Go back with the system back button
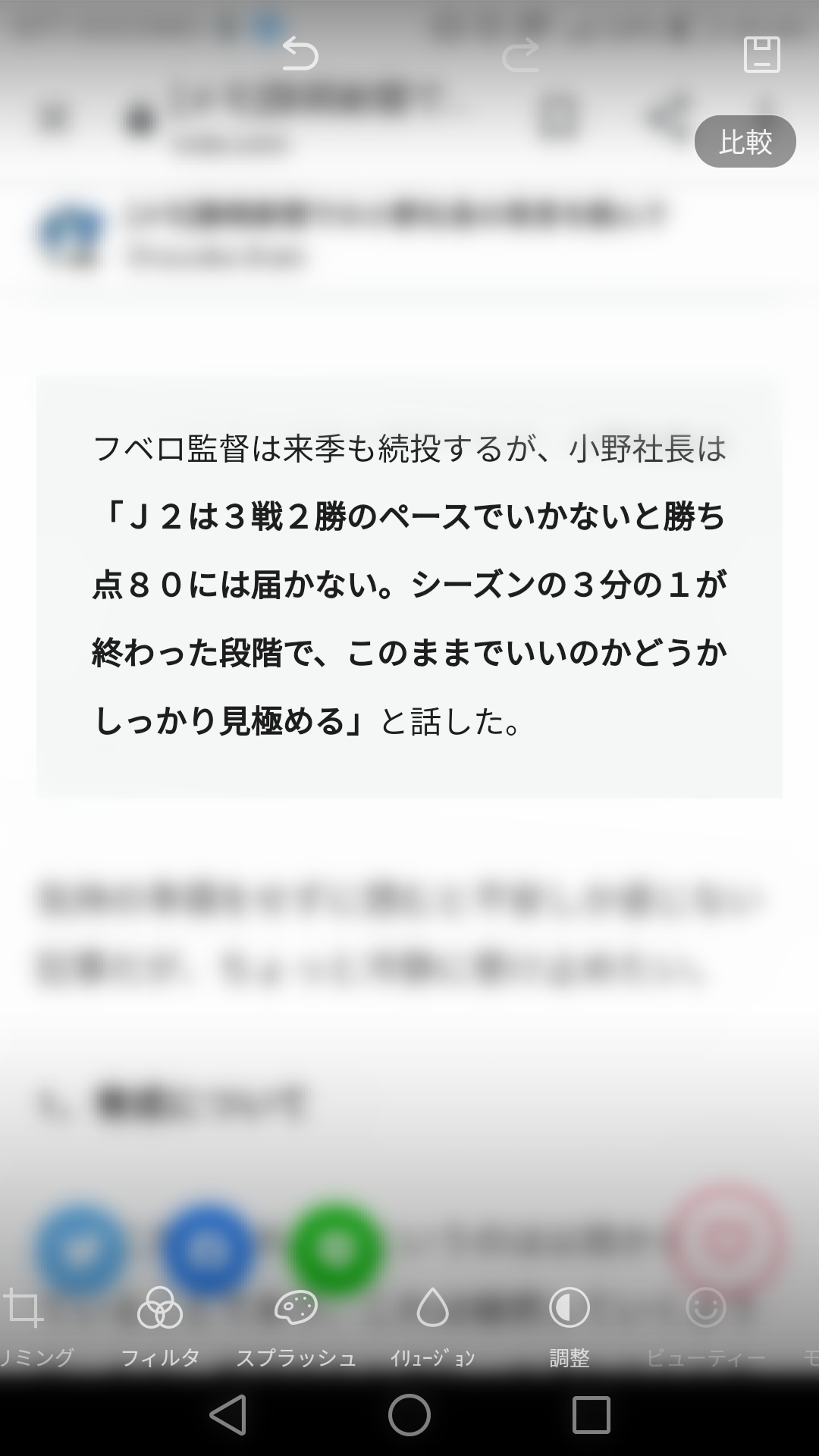This screenshot has height=1456, width=819. pyautogui.click(x=227, y=1414)
